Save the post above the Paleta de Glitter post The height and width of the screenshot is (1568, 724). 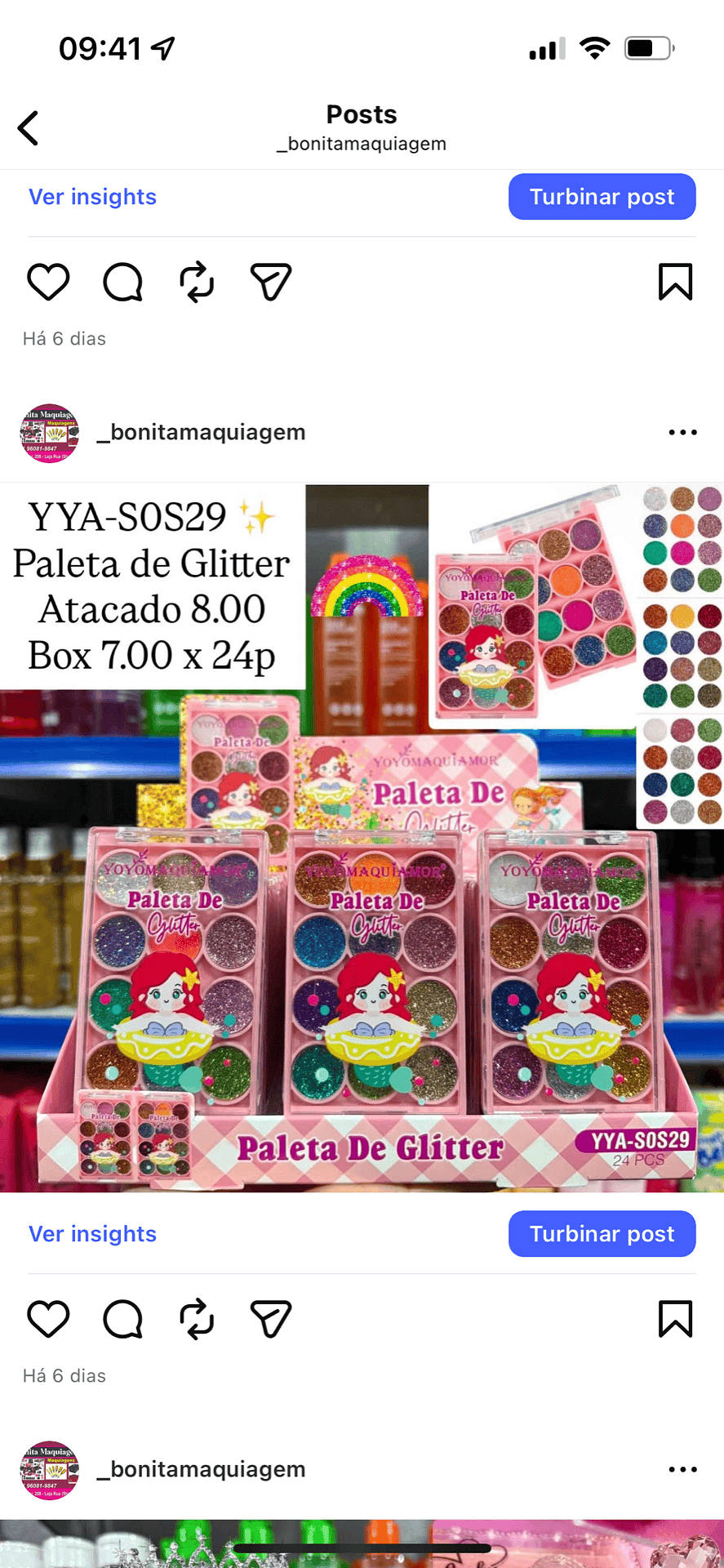pyautogui.click(x=675, y=282)
